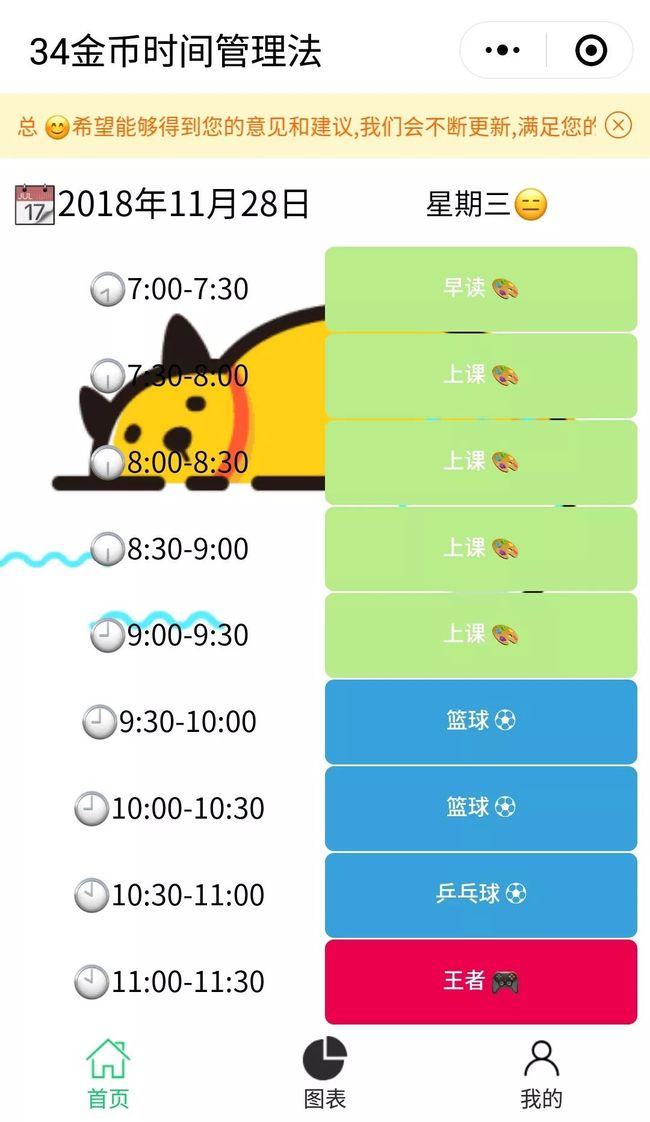Open the 上课 block for 8:00-8:30
The width and height of the screenshot is (650, 1122).
pyautogui.click(x=481, y=462)
